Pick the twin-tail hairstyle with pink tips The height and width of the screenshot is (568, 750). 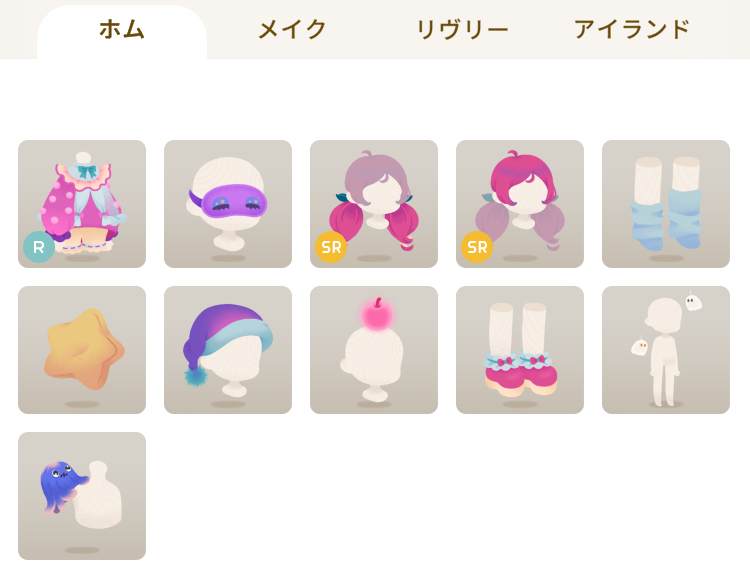coord(374,204)
